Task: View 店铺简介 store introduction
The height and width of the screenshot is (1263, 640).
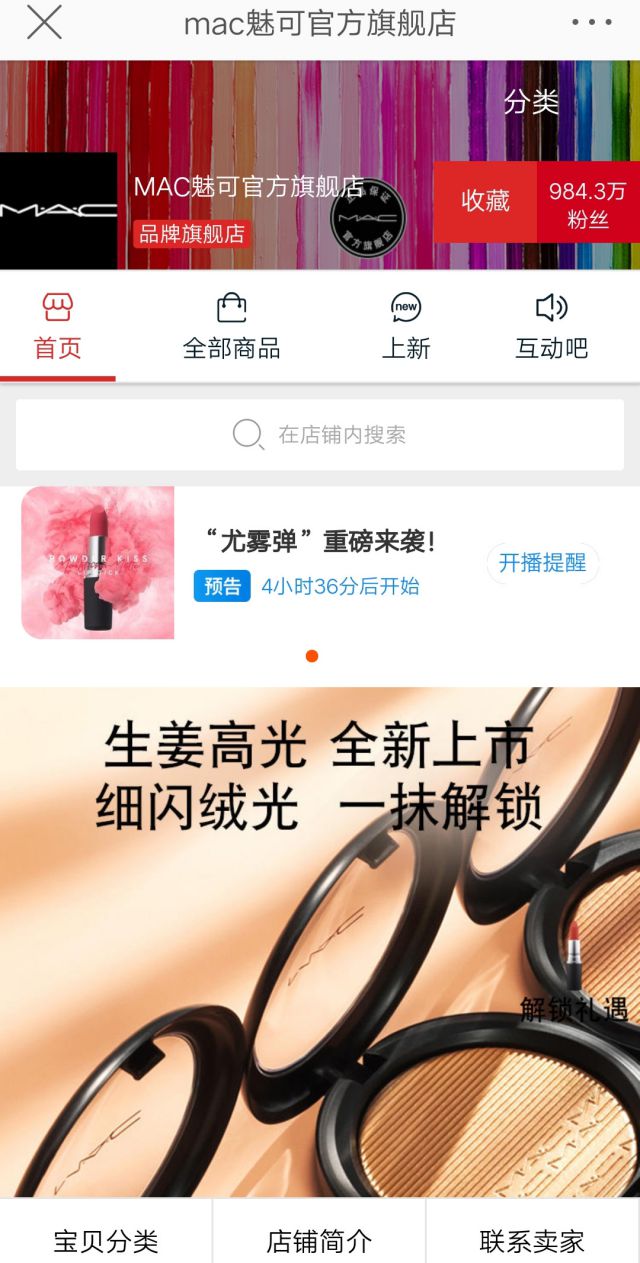Action: point(319,1241)
